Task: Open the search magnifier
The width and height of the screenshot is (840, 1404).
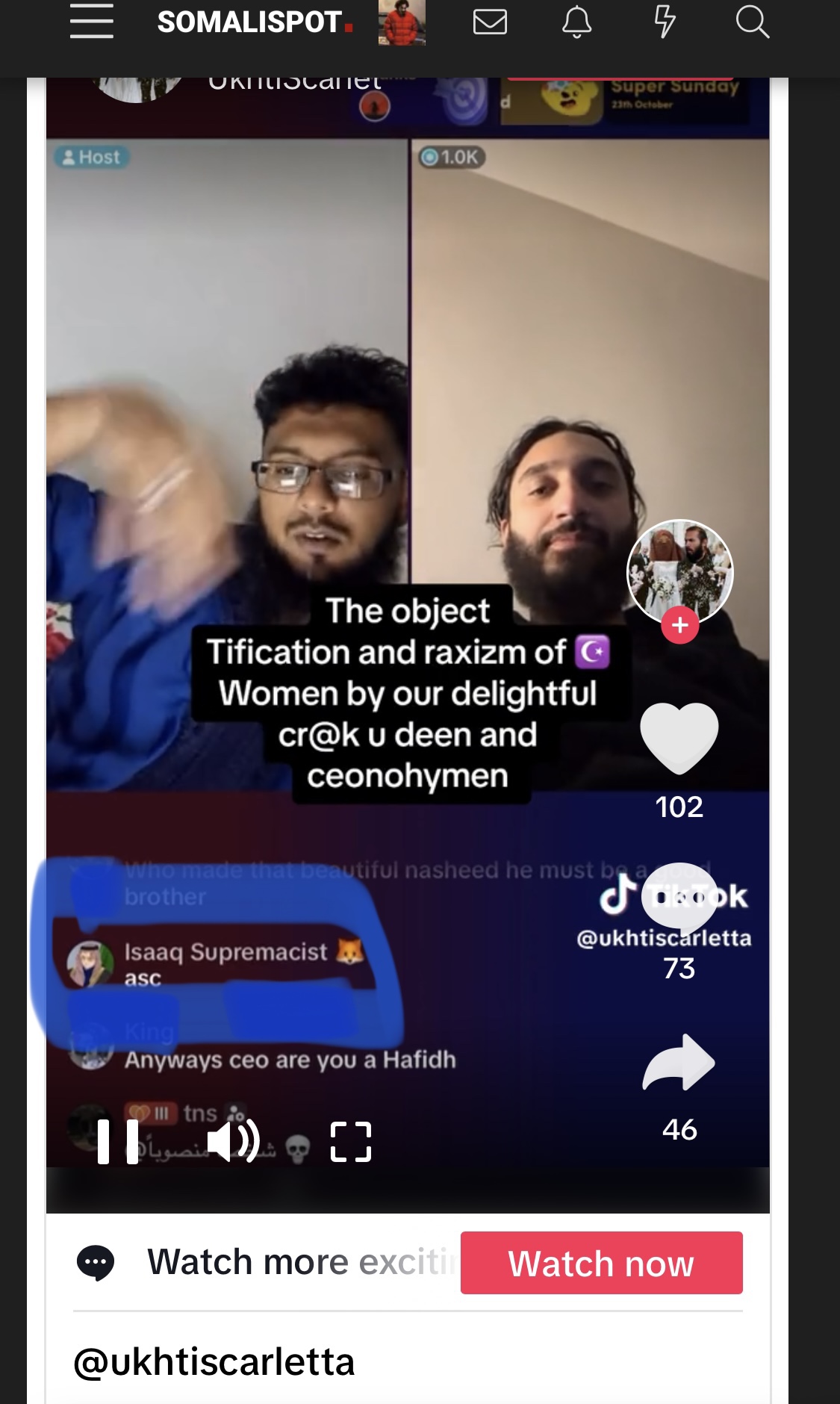Action: tap(752, 22)
